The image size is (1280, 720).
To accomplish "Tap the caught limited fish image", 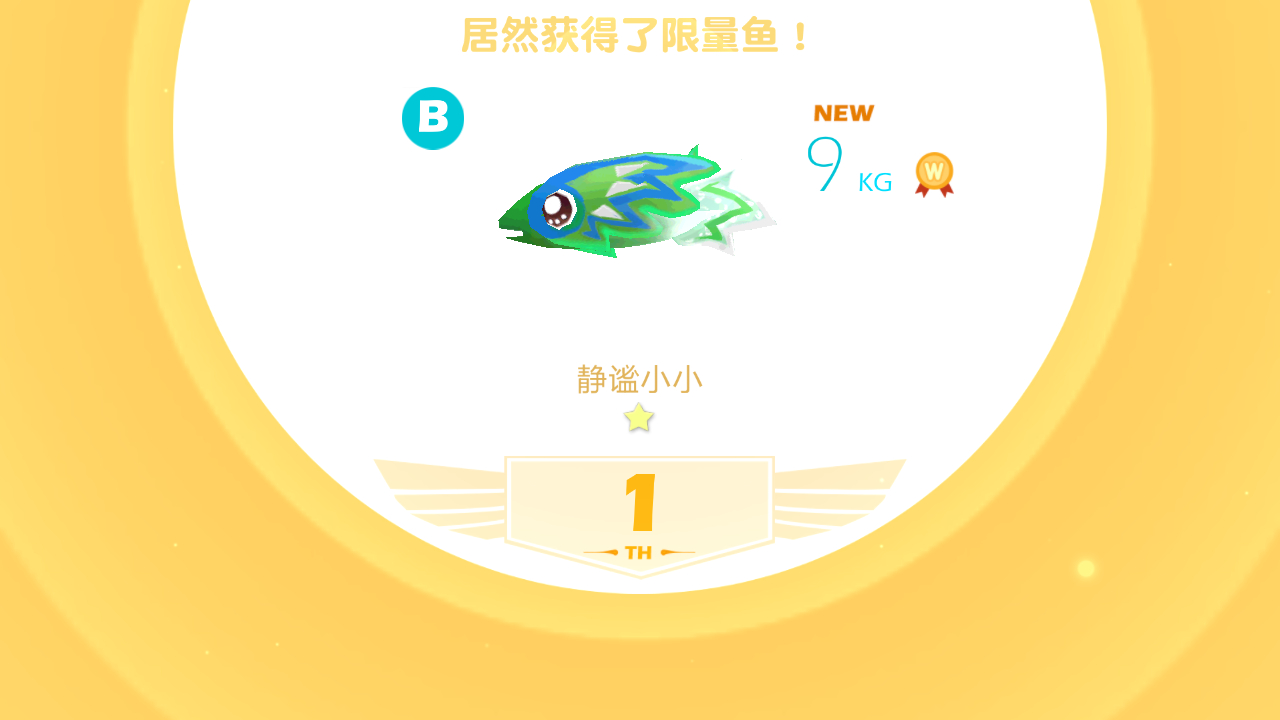I will pyautogui.click(x=637, y=202).
